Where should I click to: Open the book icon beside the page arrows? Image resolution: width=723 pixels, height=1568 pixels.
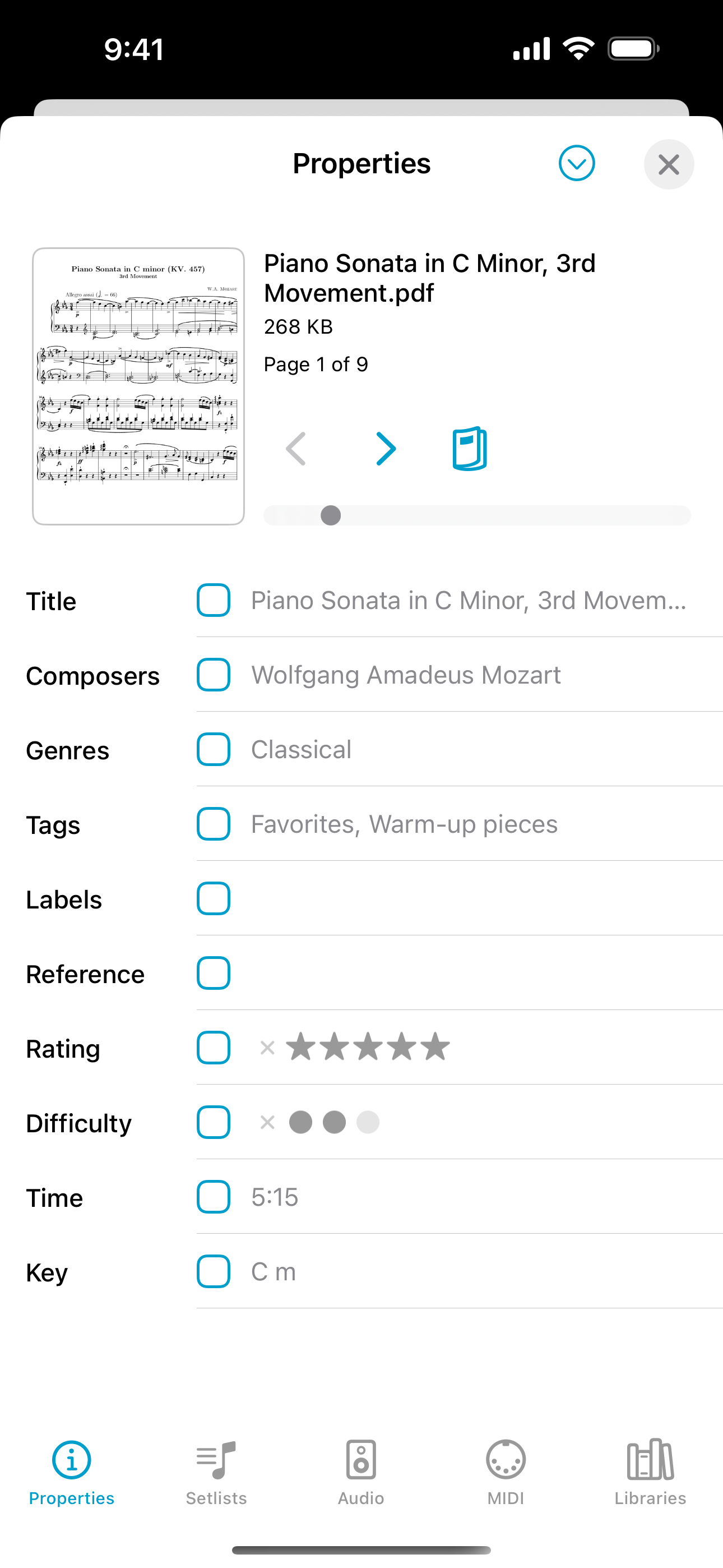point(469,449)
